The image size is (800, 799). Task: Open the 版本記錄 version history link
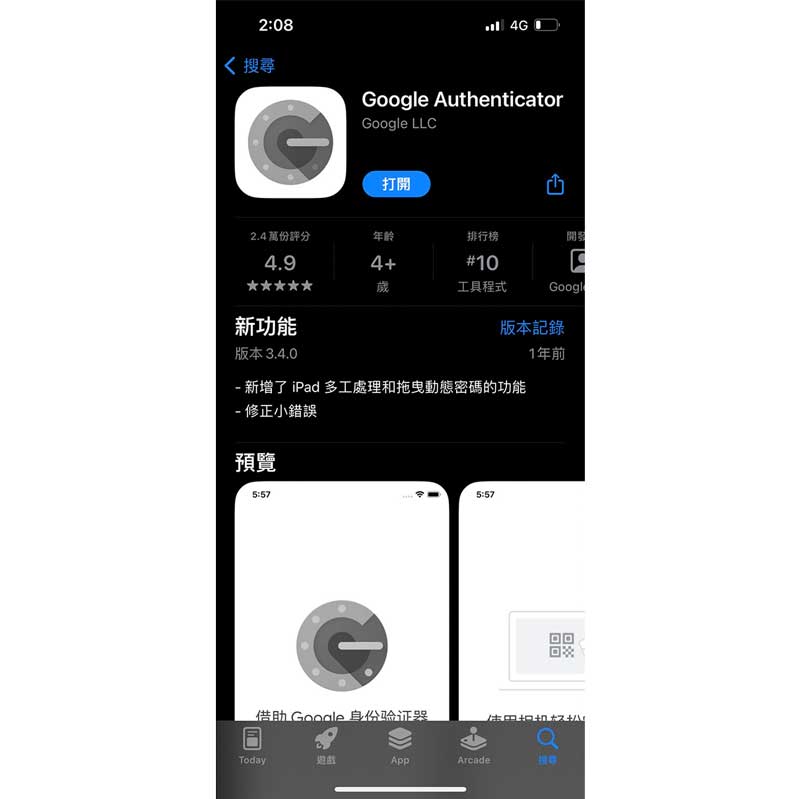(532, 327)
